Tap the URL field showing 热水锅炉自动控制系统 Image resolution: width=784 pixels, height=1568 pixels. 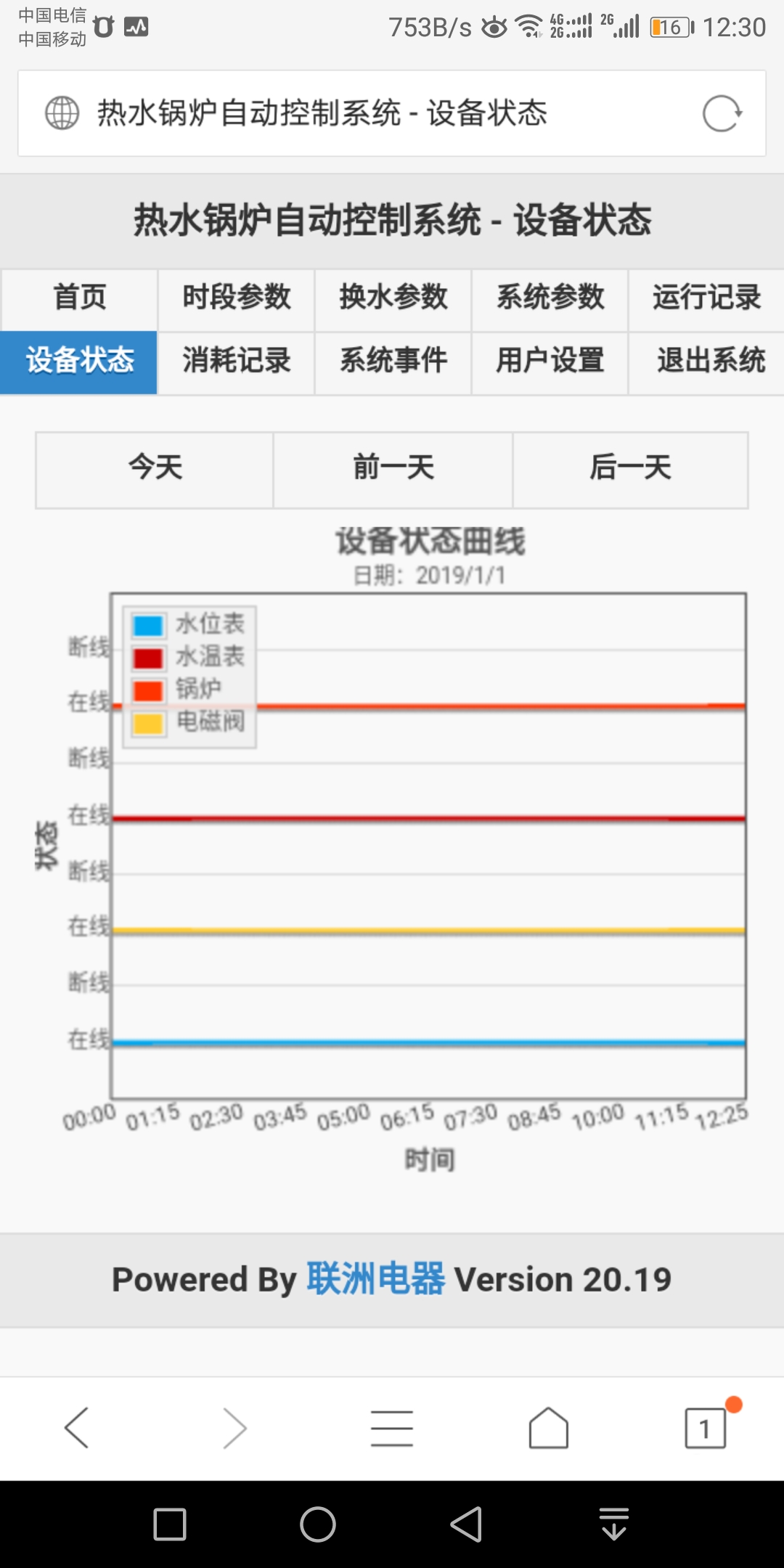323,113
